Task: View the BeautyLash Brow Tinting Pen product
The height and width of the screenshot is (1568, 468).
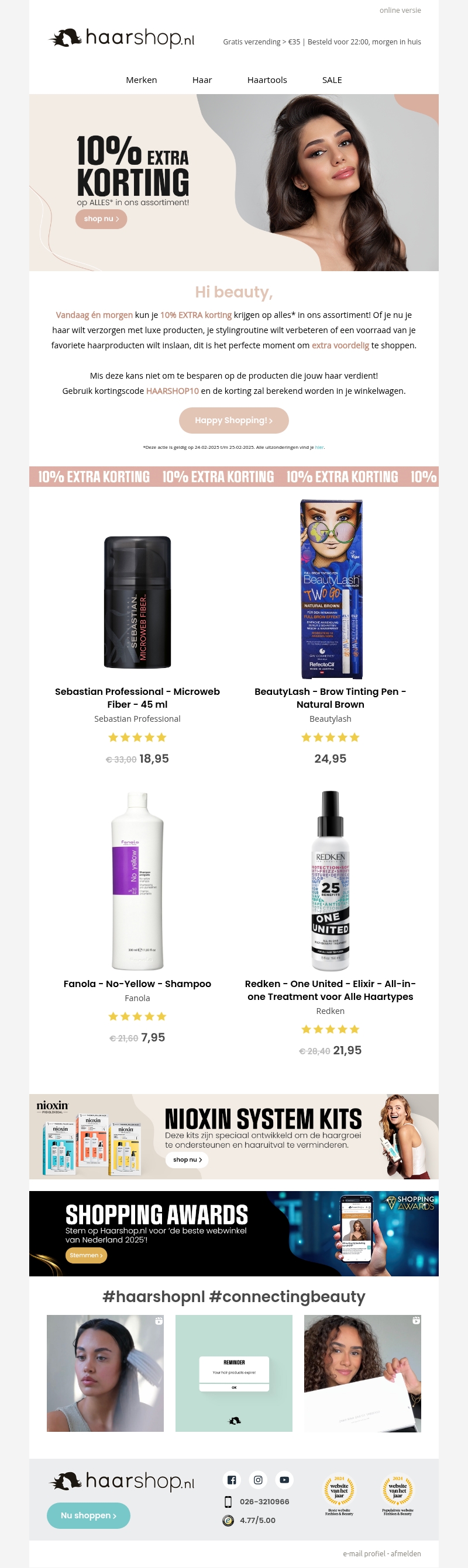Action: tap(330, 698)
